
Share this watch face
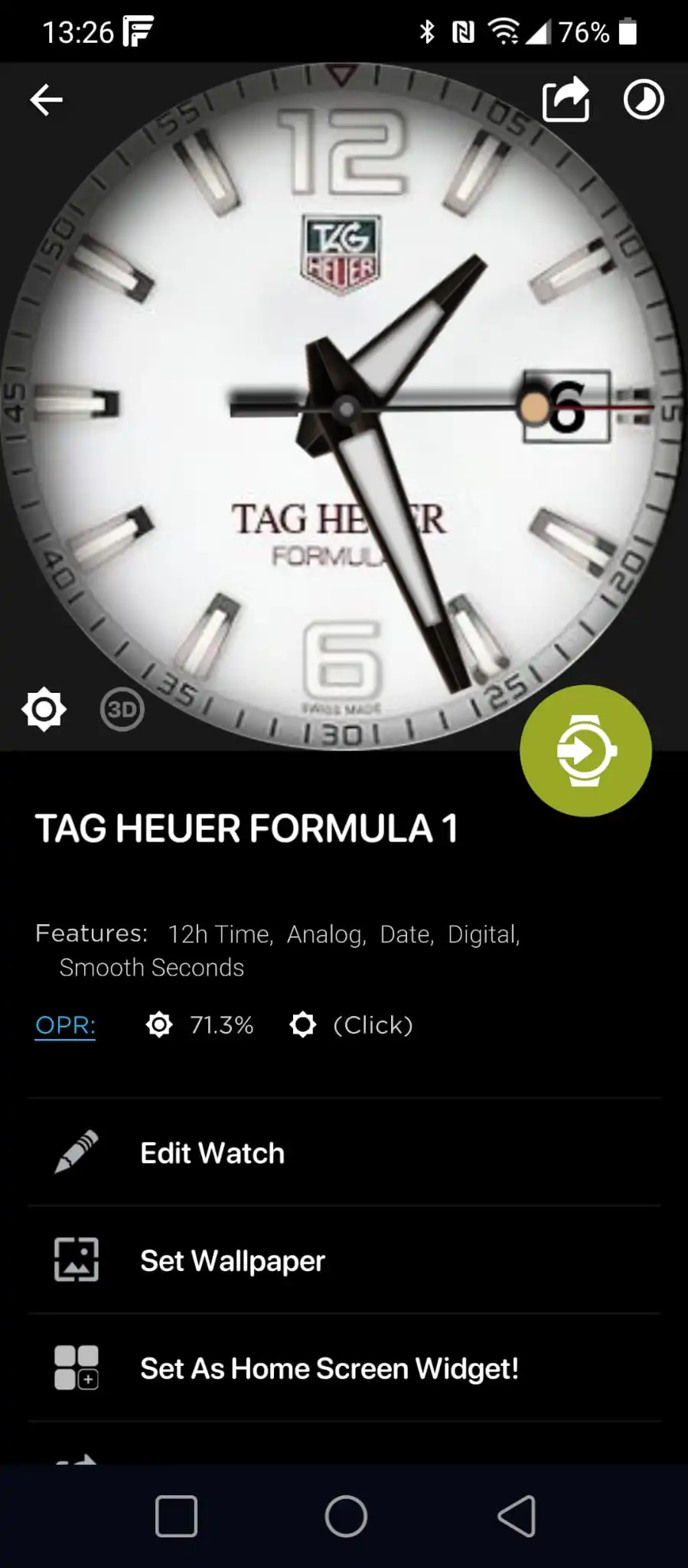pyautogui.click(x=566, y=100)
